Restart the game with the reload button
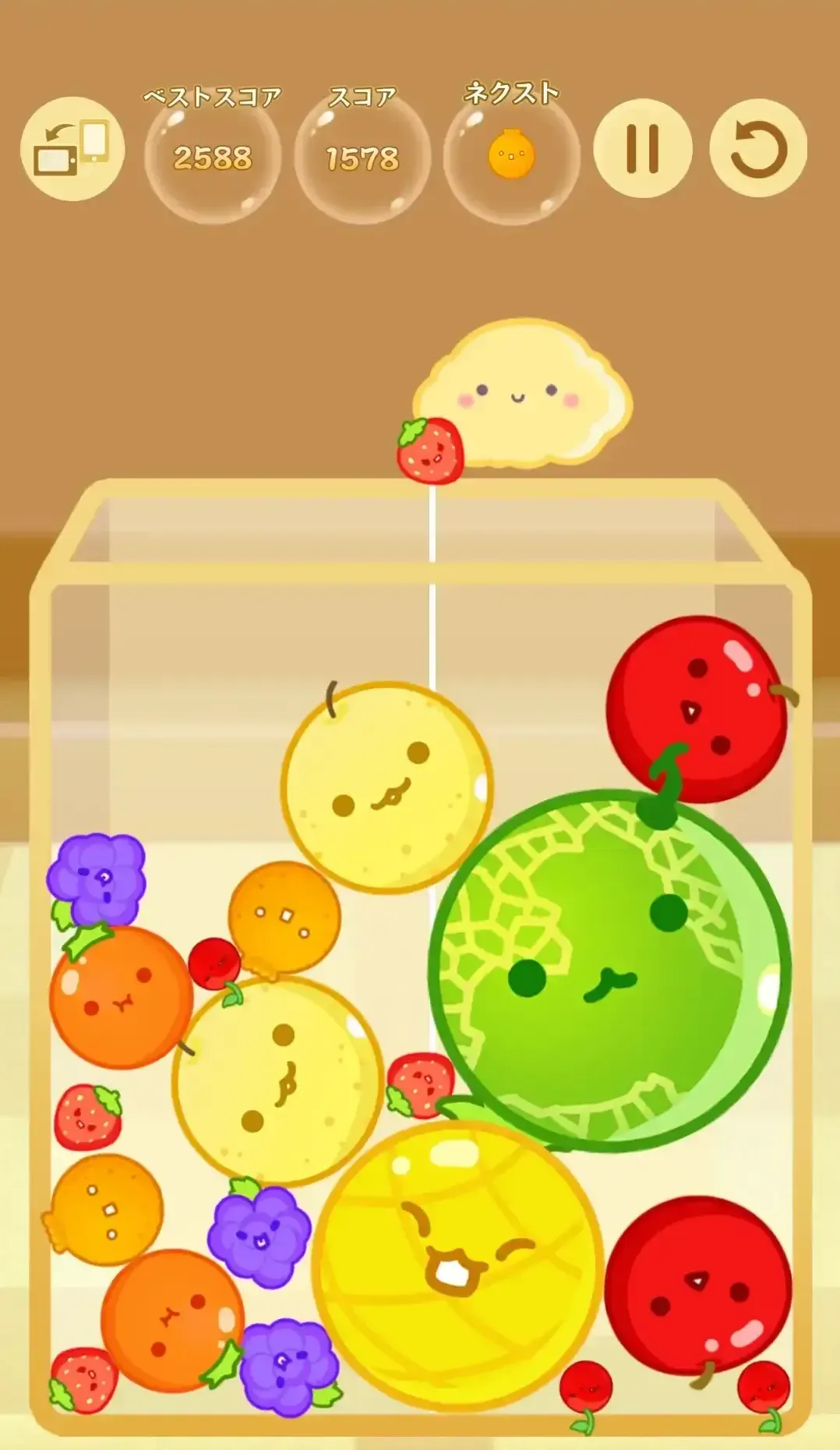 (757, 148)
